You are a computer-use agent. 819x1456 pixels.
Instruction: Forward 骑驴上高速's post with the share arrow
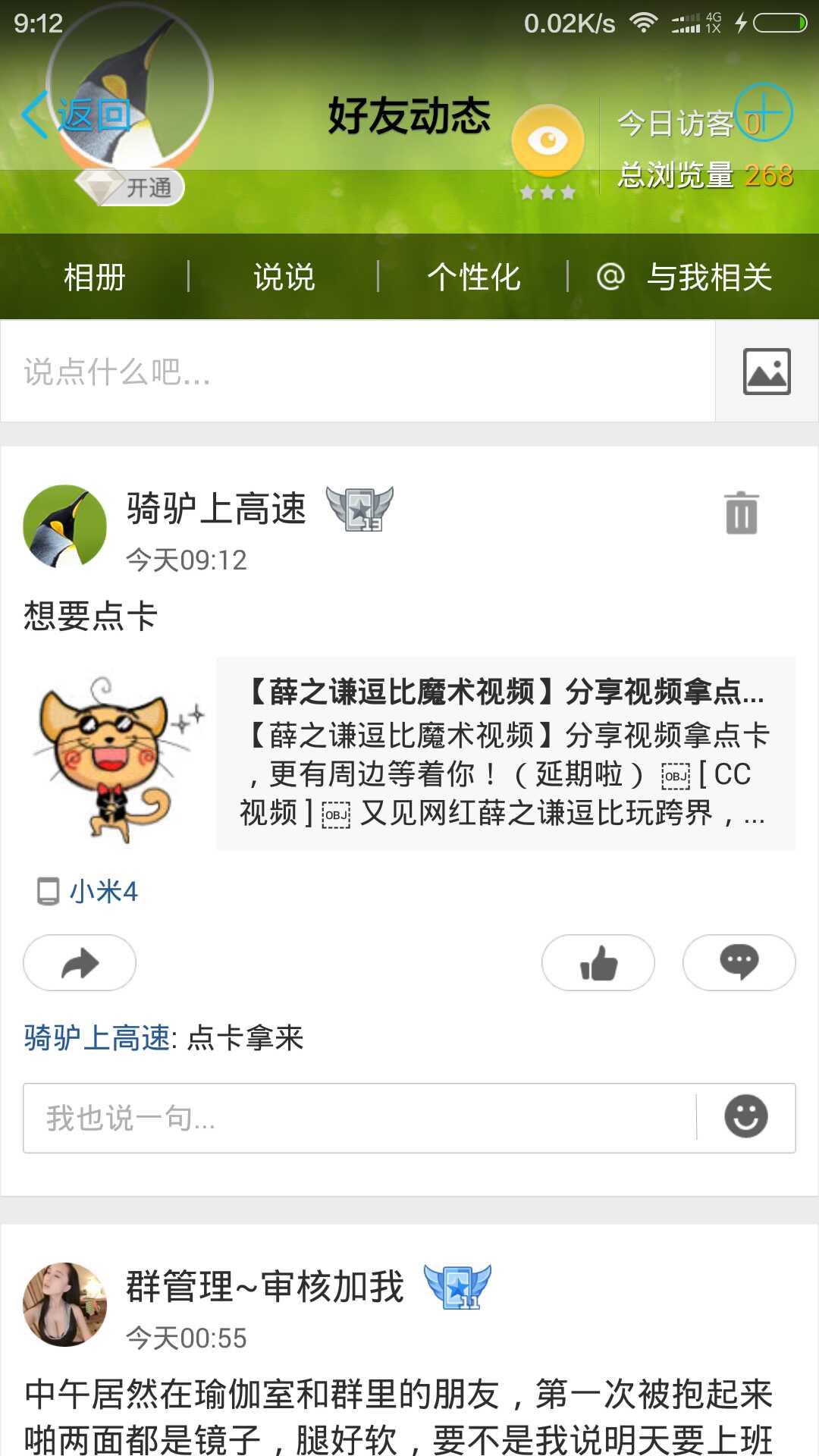[80, 963]
